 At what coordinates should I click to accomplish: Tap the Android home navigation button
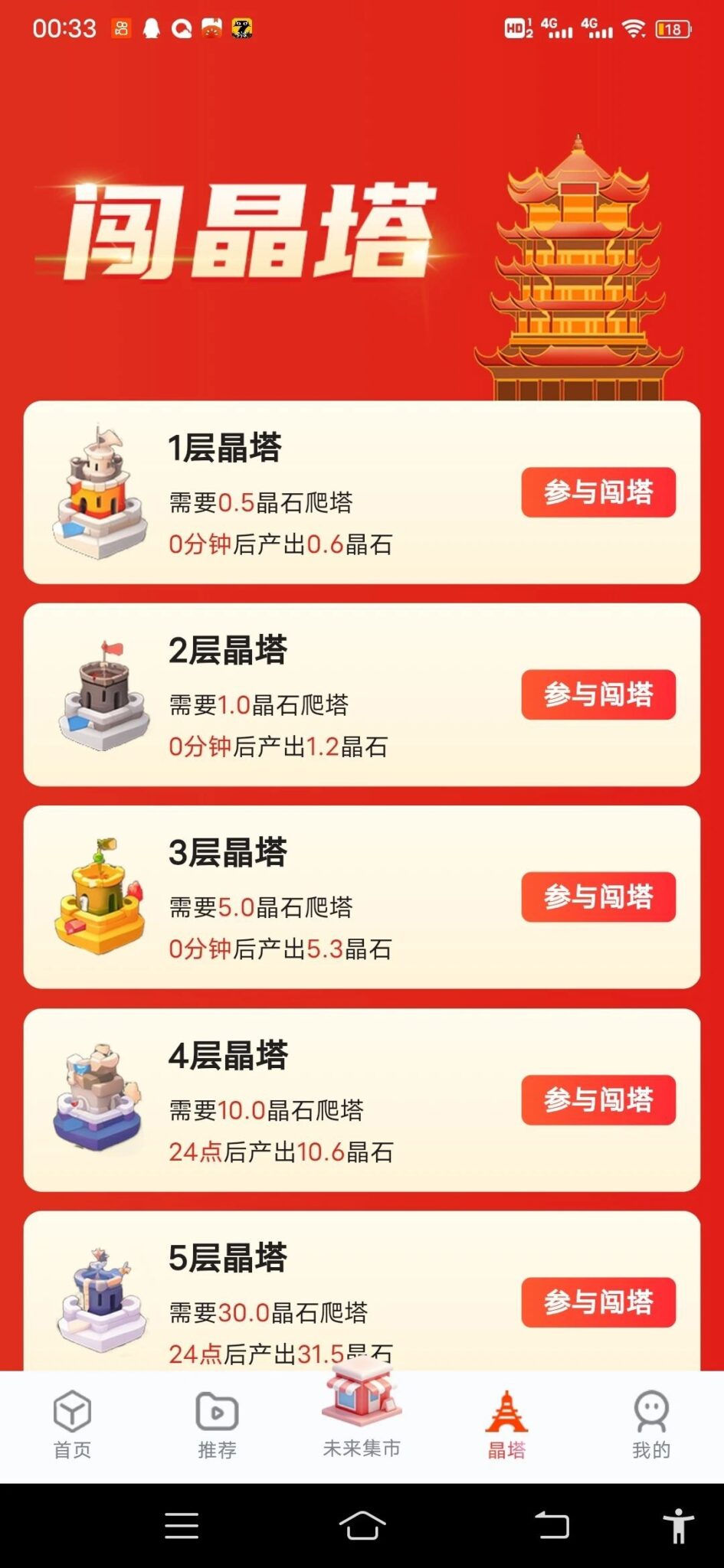pos(362,1525)
